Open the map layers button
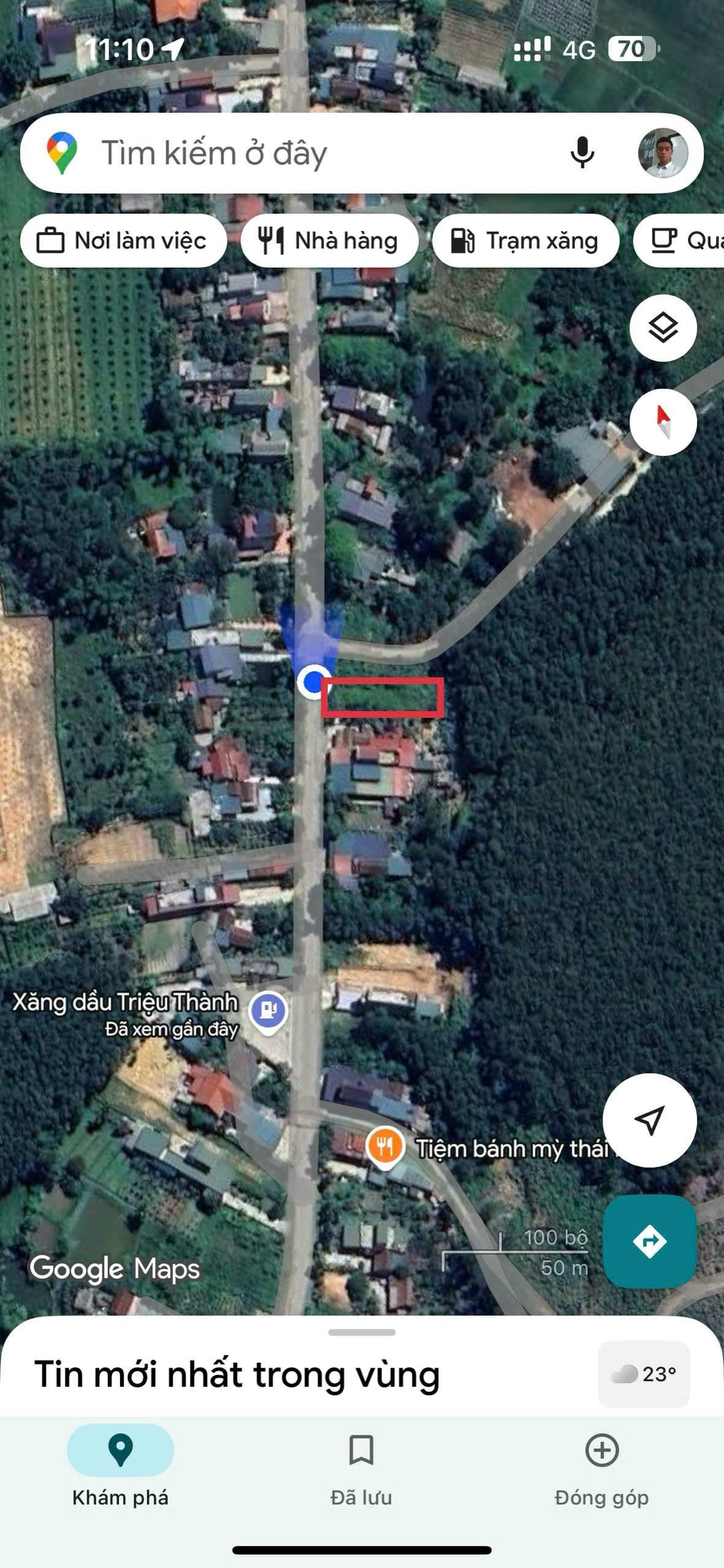This screenshot has height=1568, width=724. tap(663, 328)
